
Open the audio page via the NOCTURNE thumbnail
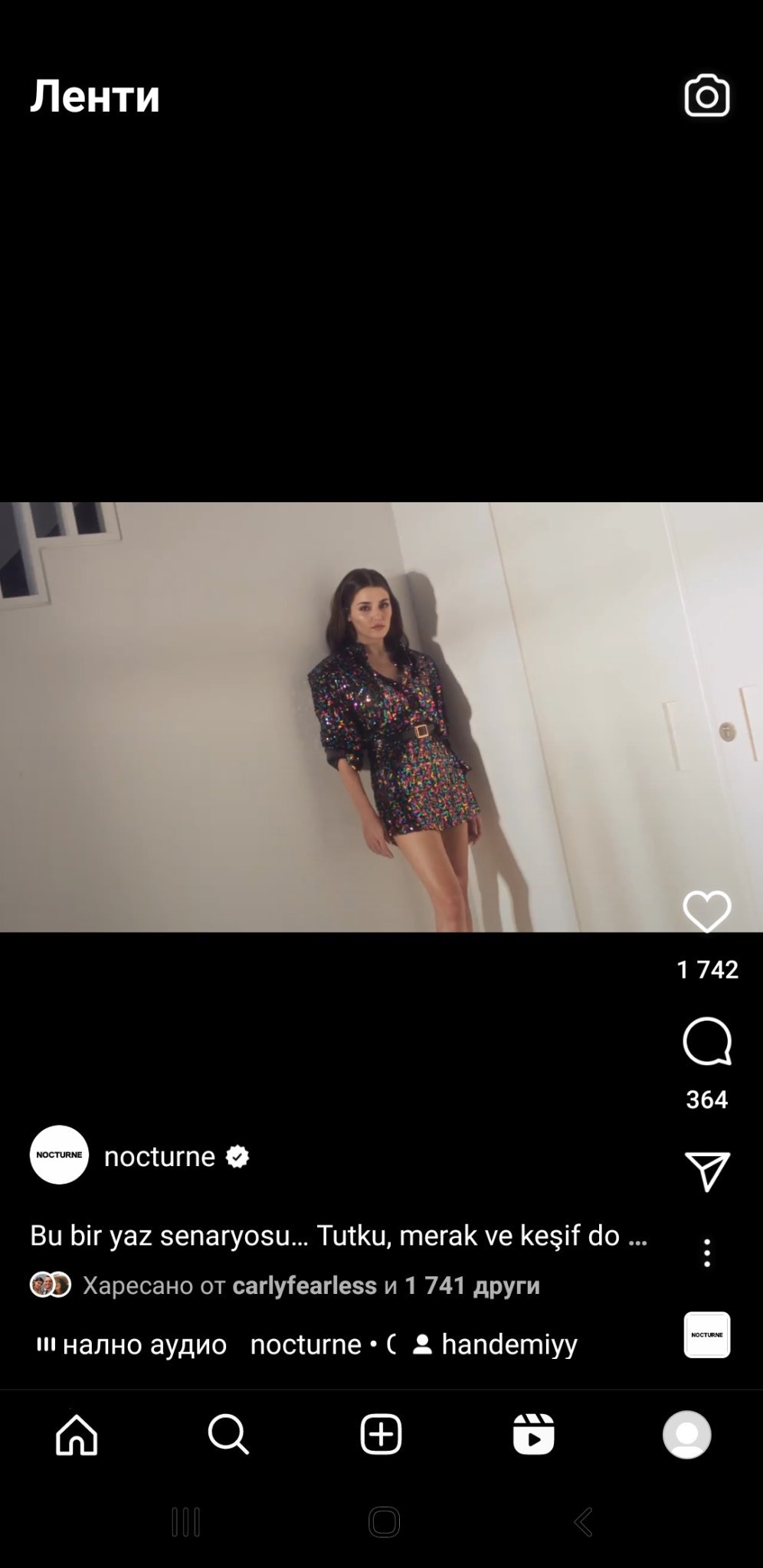point(706,1334)
